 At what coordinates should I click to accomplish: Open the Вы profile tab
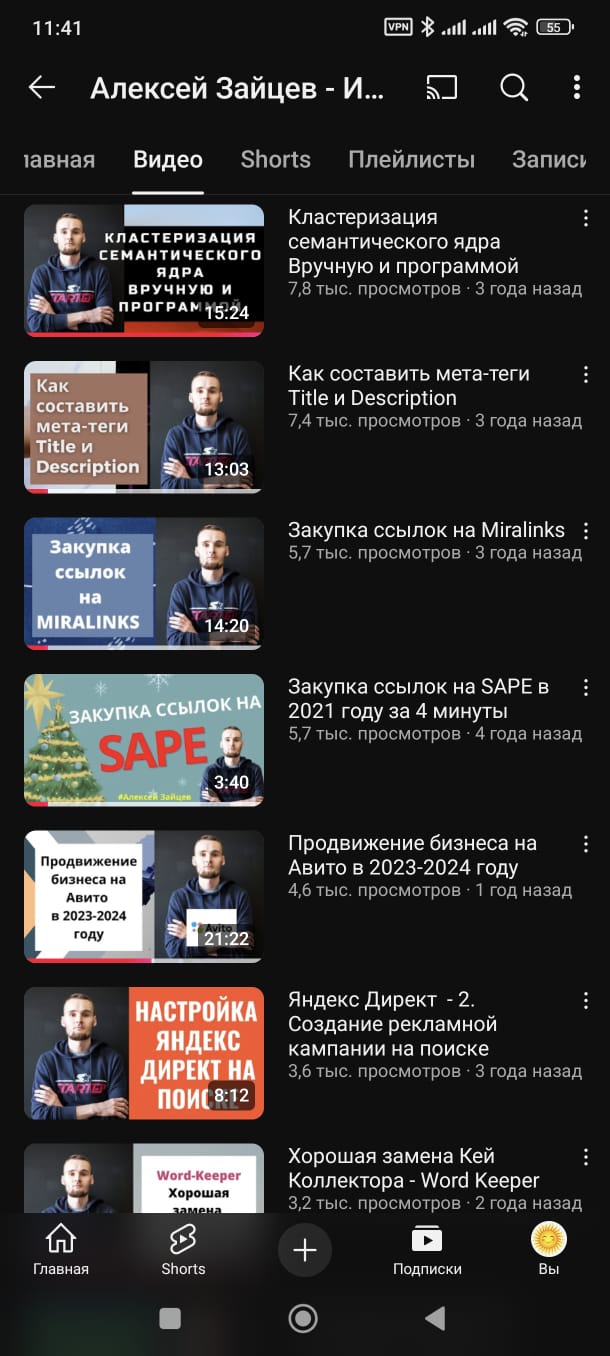pos(549,1251)
